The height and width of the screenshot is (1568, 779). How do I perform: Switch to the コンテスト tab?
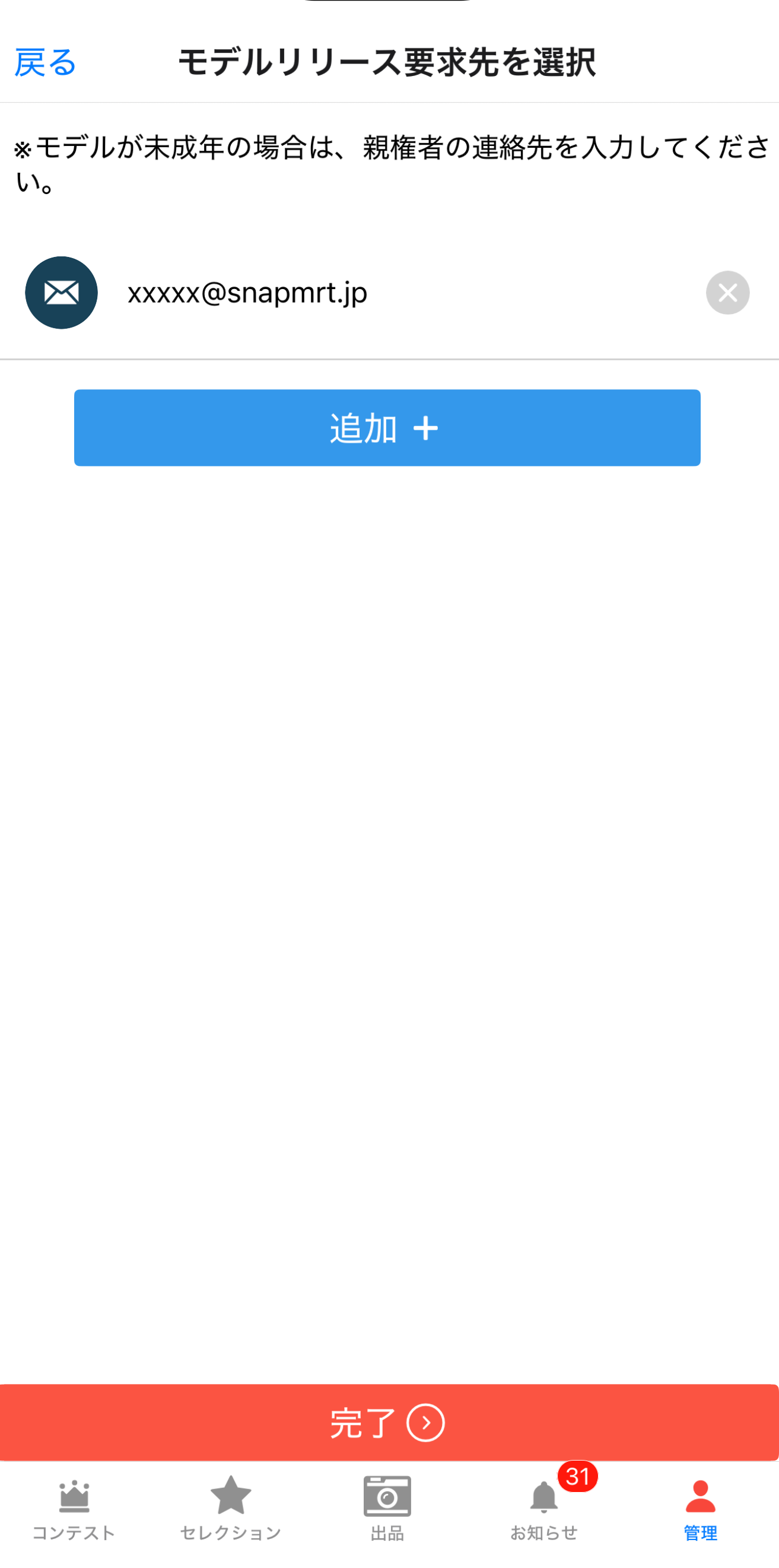pos(74,1508)
